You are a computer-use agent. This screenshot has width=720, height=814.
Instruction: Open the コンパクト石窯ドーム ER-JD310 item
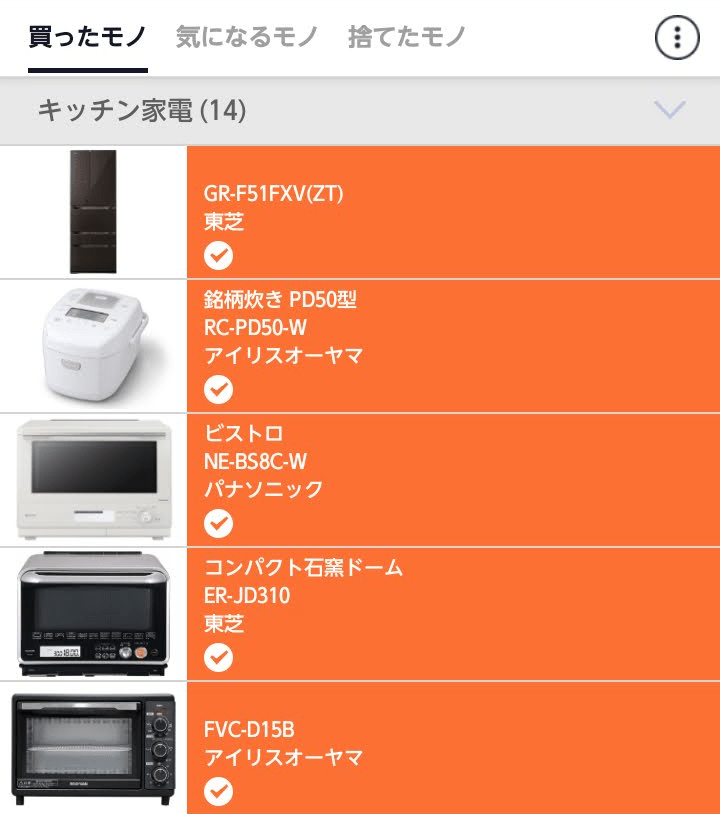coord(452,613)
